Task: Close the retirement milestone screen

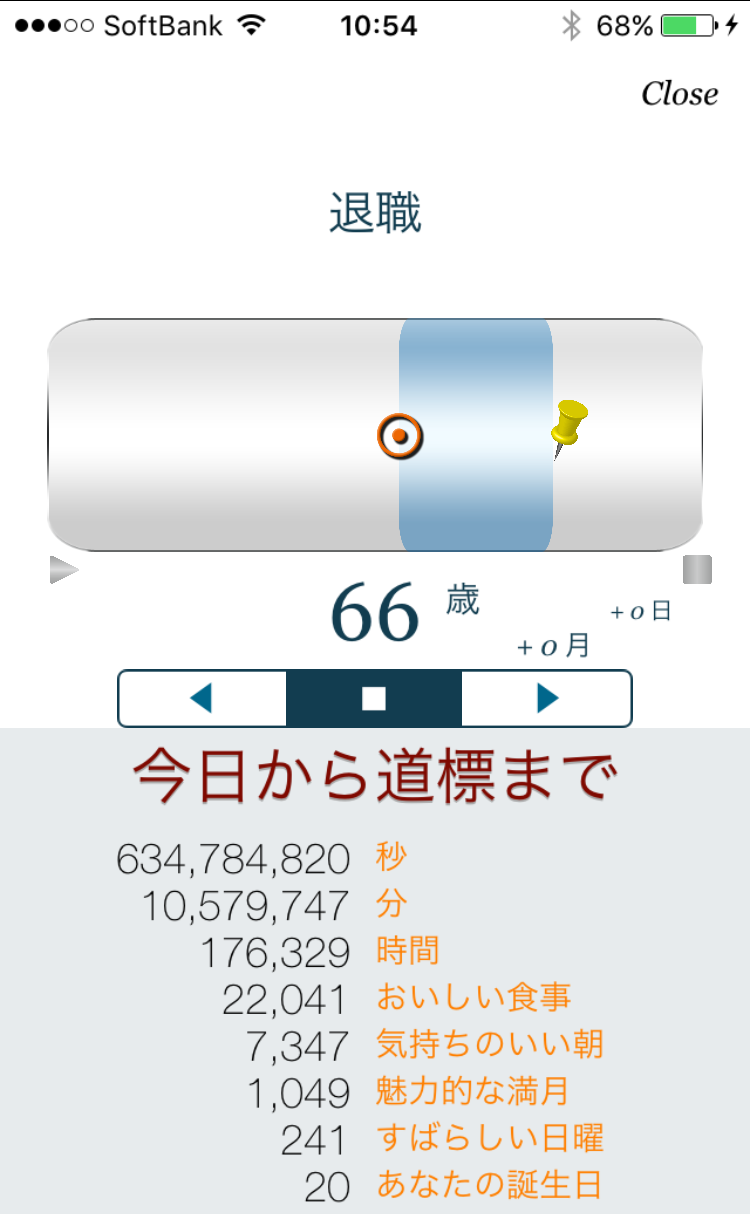Action: pos(679,93)
